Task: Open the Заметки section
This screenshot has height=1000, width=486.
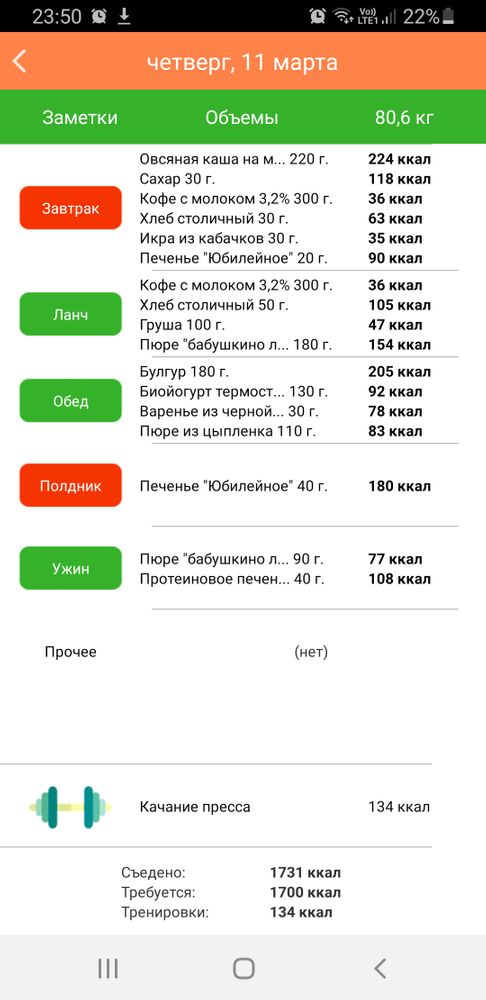Action: click(x=80, y=118)
